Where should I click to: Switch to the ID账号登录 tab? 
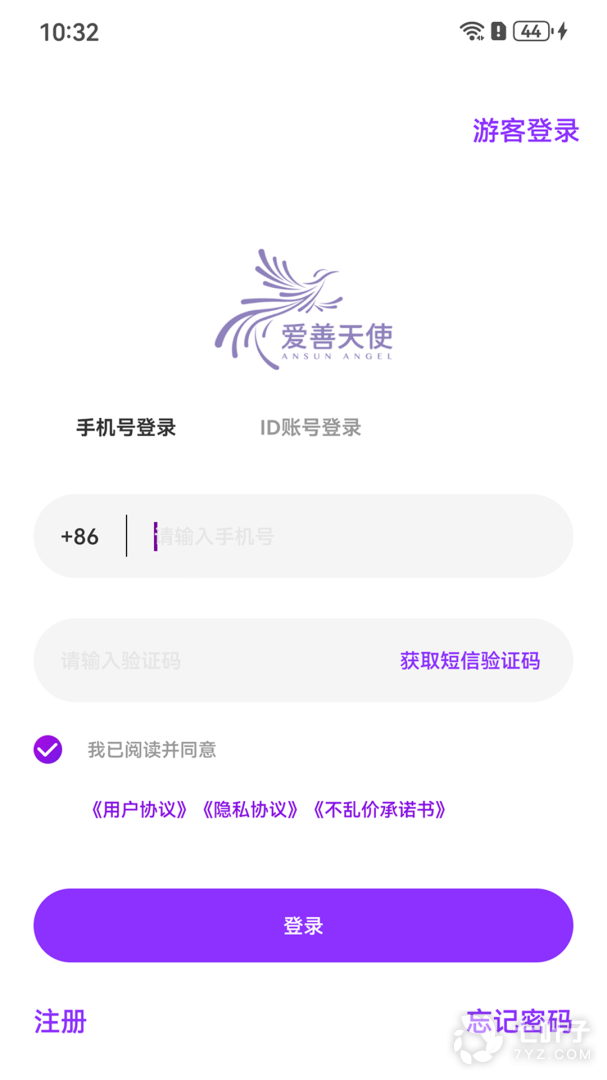coord(310,428)
